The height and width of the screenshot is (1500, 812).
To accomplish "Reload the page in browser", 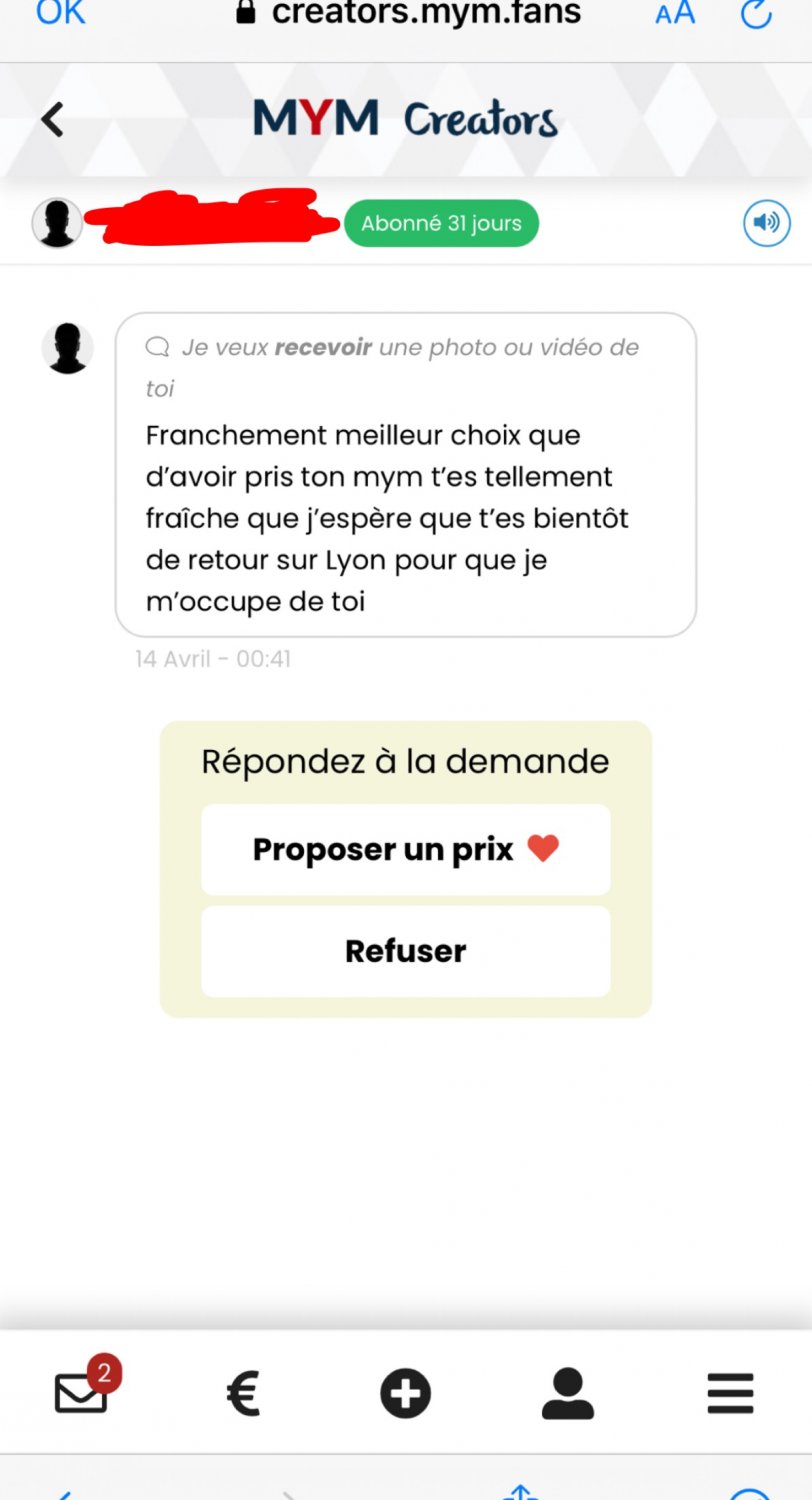I will (756, 14).
